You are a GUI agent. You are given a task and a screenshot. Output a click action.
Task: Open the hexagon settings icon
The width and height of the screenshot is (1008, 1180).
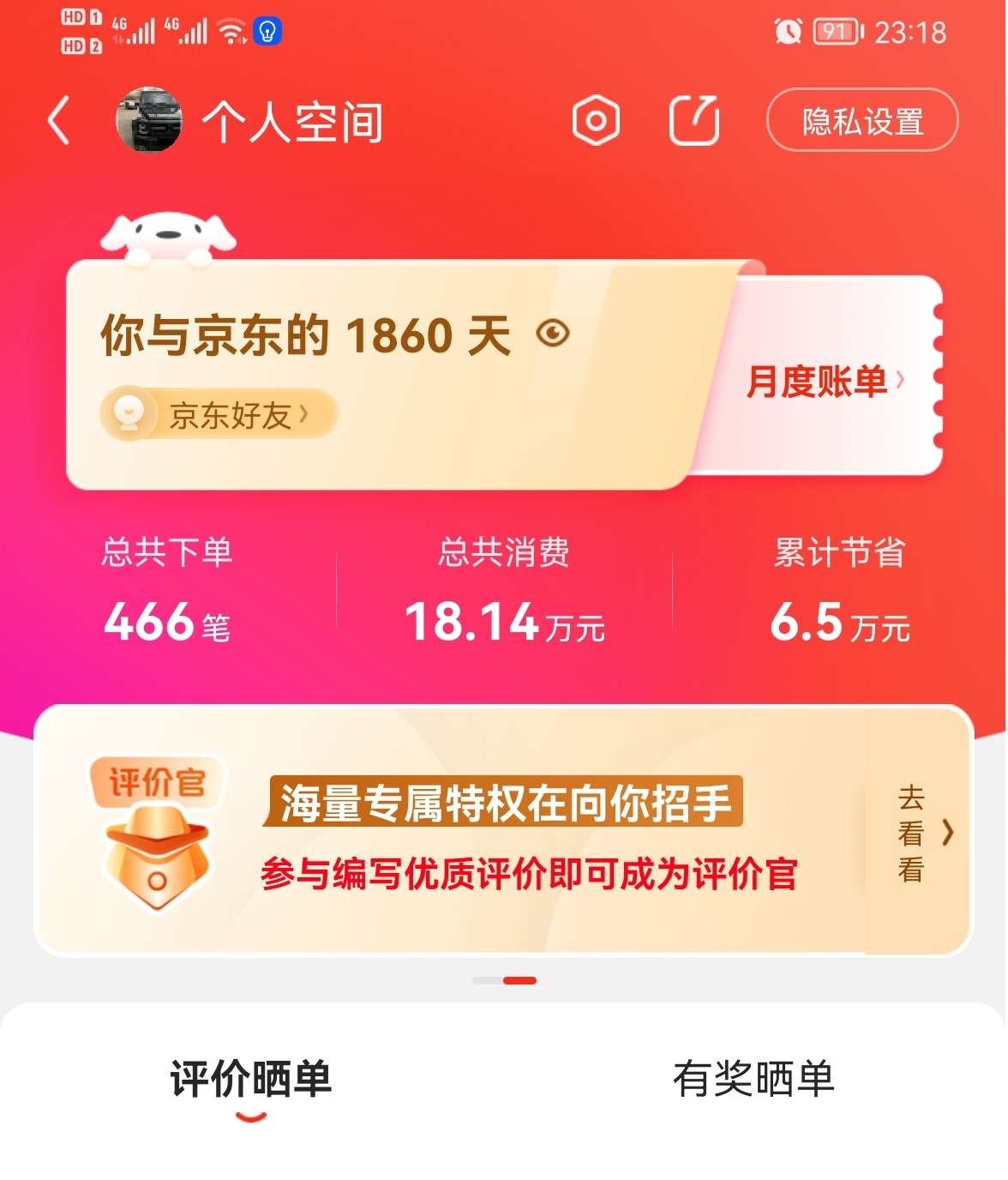coord(596,121)
